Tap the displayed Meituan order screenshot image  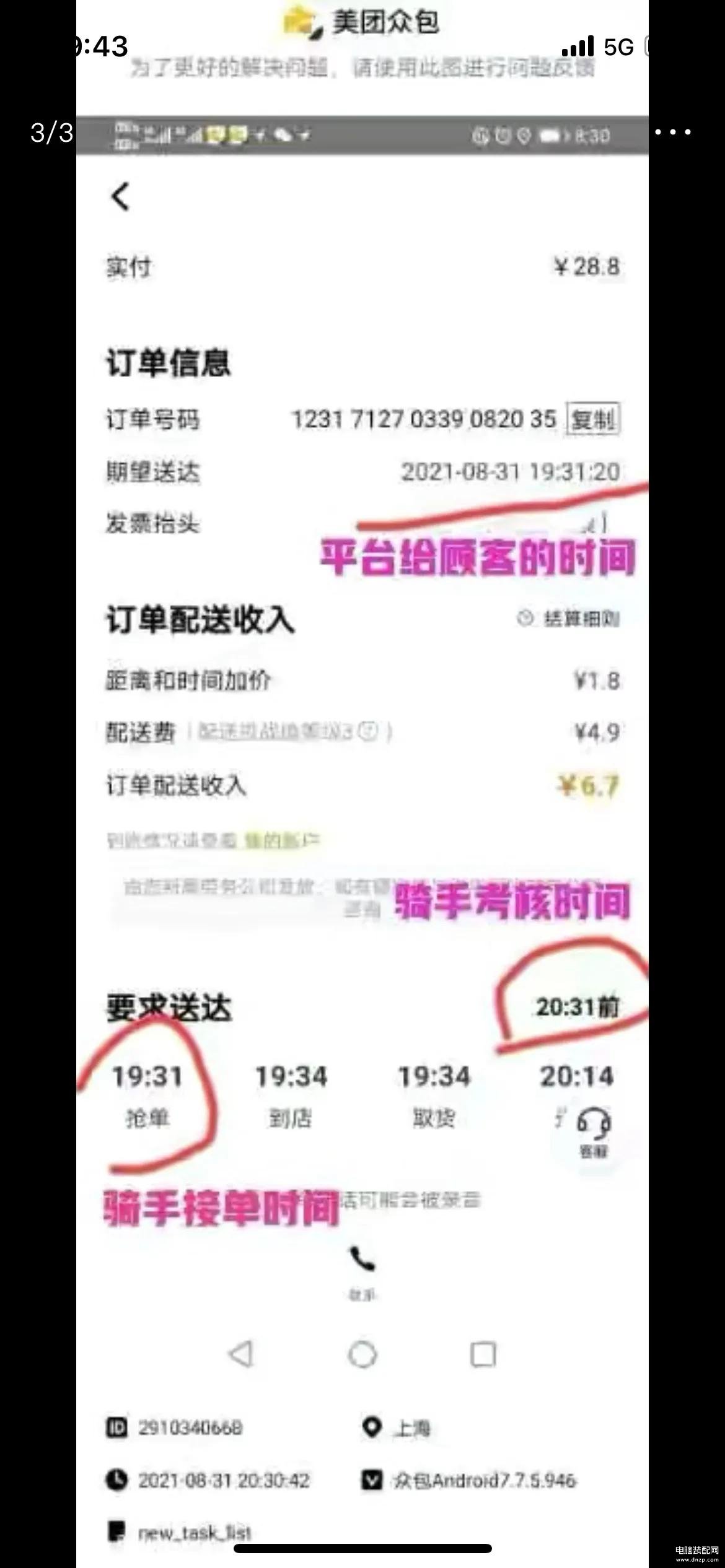362,784
